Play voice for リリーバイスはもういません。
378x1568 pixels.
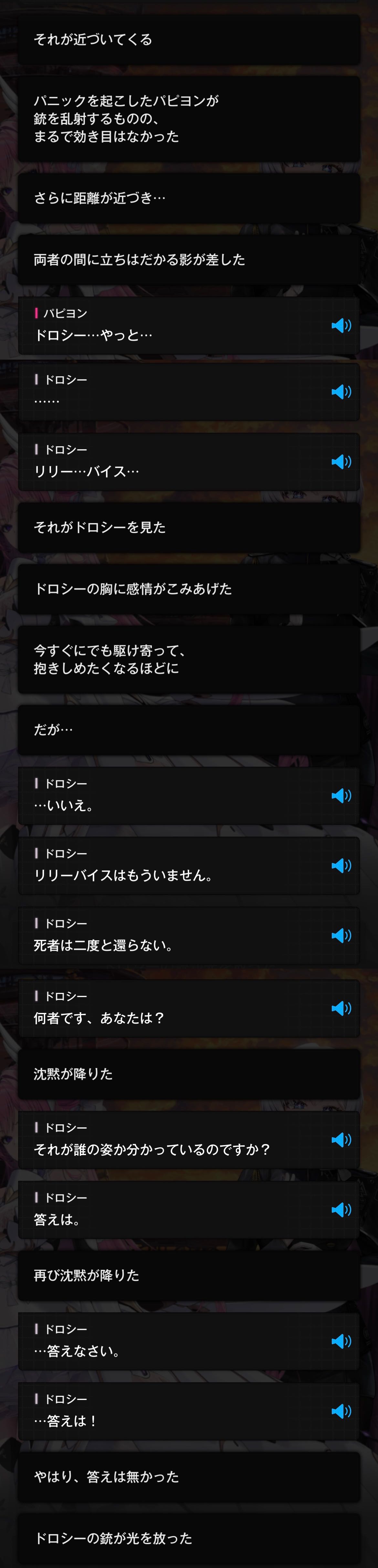341,866
